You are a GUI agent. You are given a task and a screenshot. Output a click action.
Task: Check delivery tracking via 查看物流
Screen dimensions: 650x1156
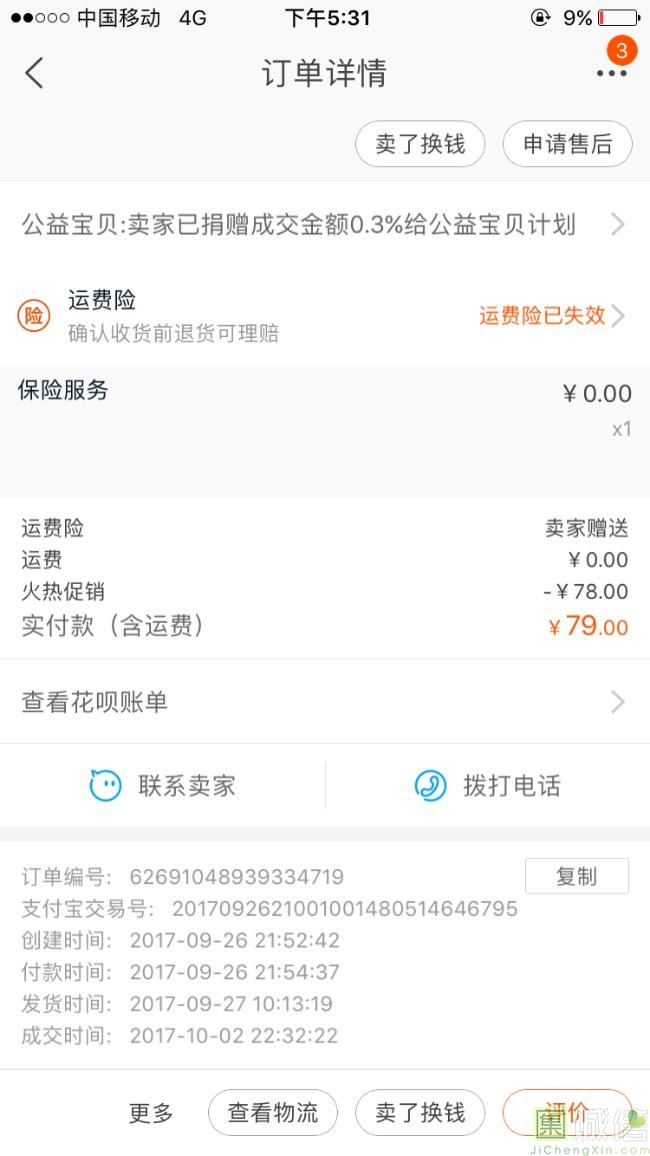tap(273, 1113)
